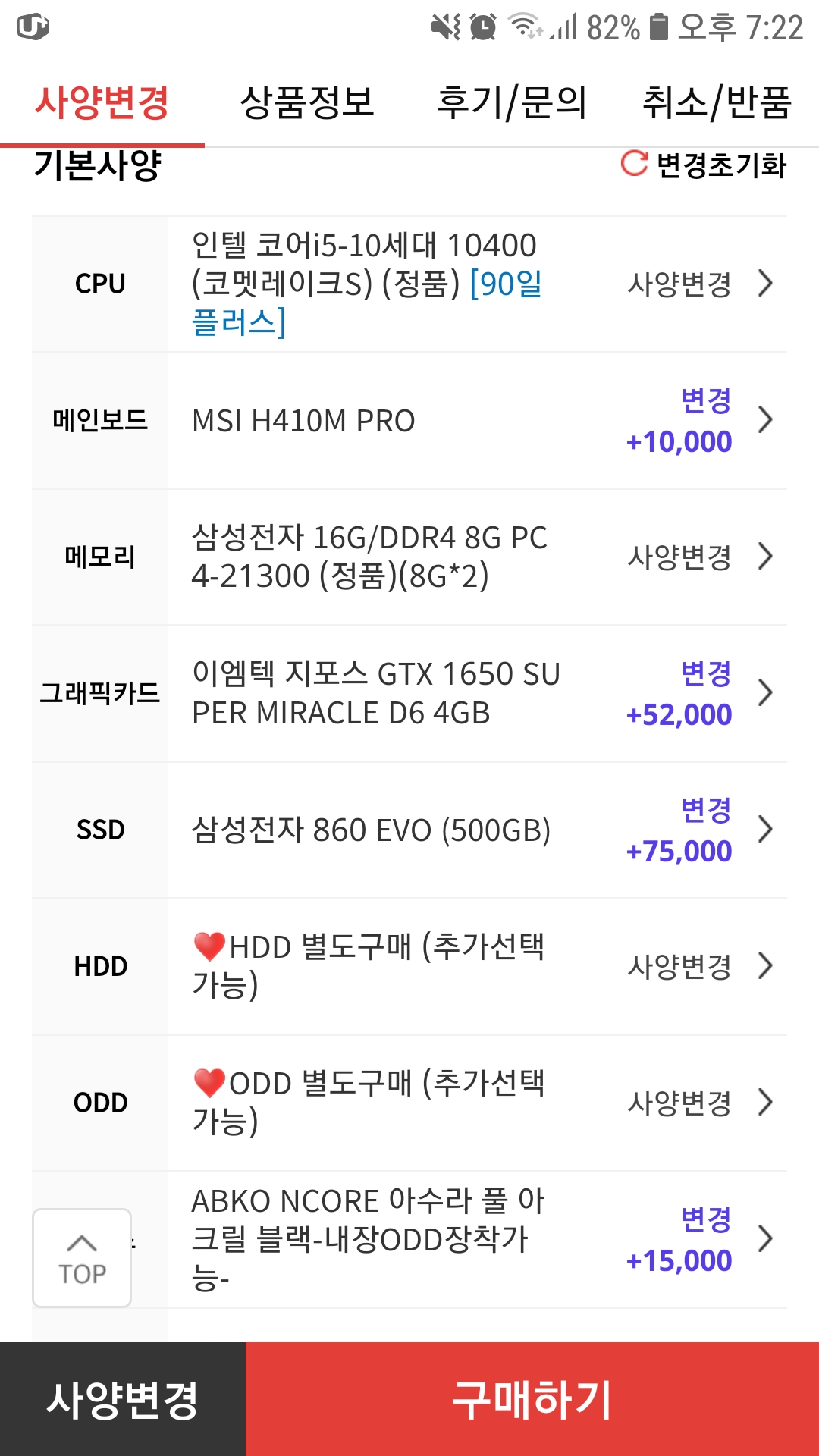Tap the bottom 사양변경 button
The height and width of the screenshot is (1456, 819).
pyautogui.click(x=123, y=1399)
